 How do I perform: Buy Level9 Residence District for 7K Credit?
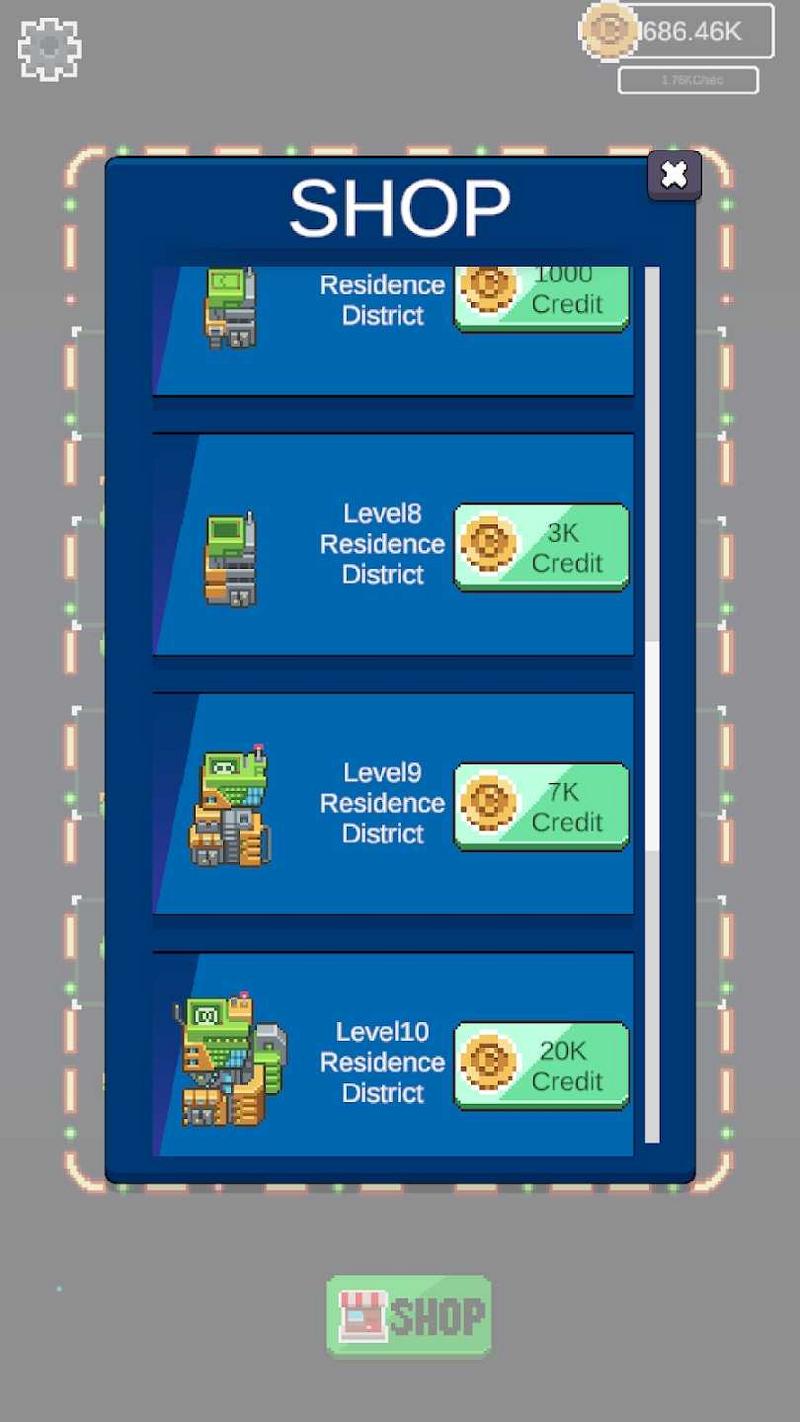(x=542, y=806)
